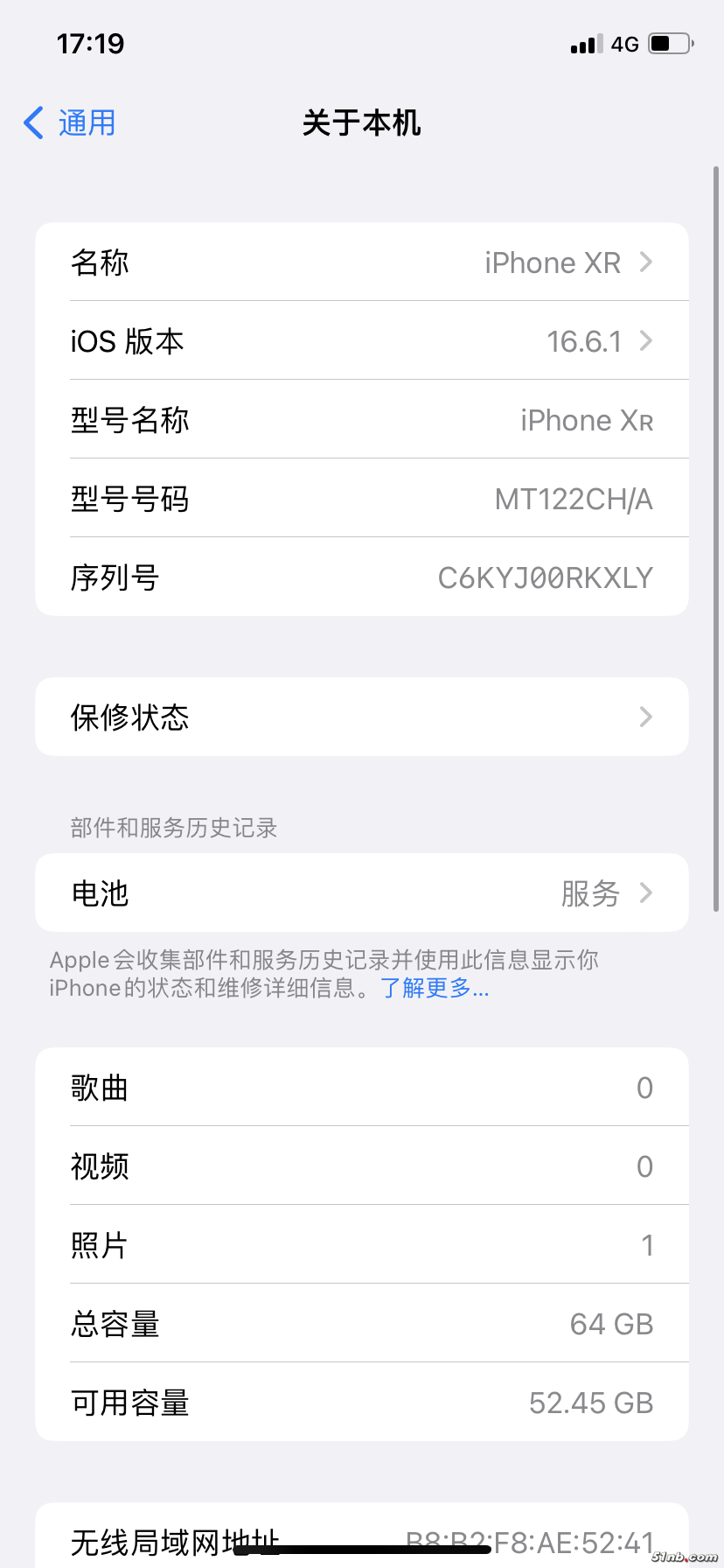The height and width of the screenshot is (1568, 724).
Task: Tap the 了解更多 link
Action: tap(435, 988)
